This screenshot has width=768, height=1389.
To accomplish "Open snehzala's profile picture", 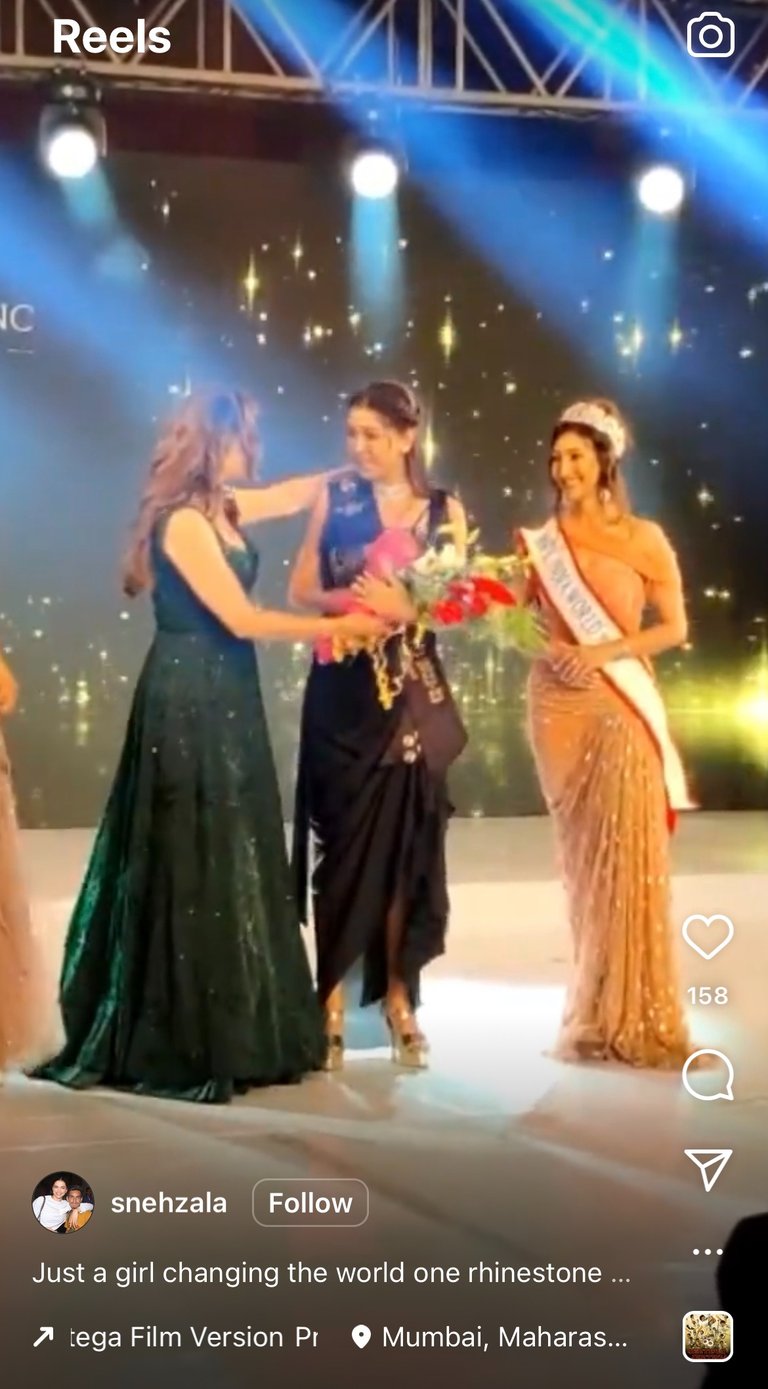I will pyautogui.click(x=62, y=1203).
